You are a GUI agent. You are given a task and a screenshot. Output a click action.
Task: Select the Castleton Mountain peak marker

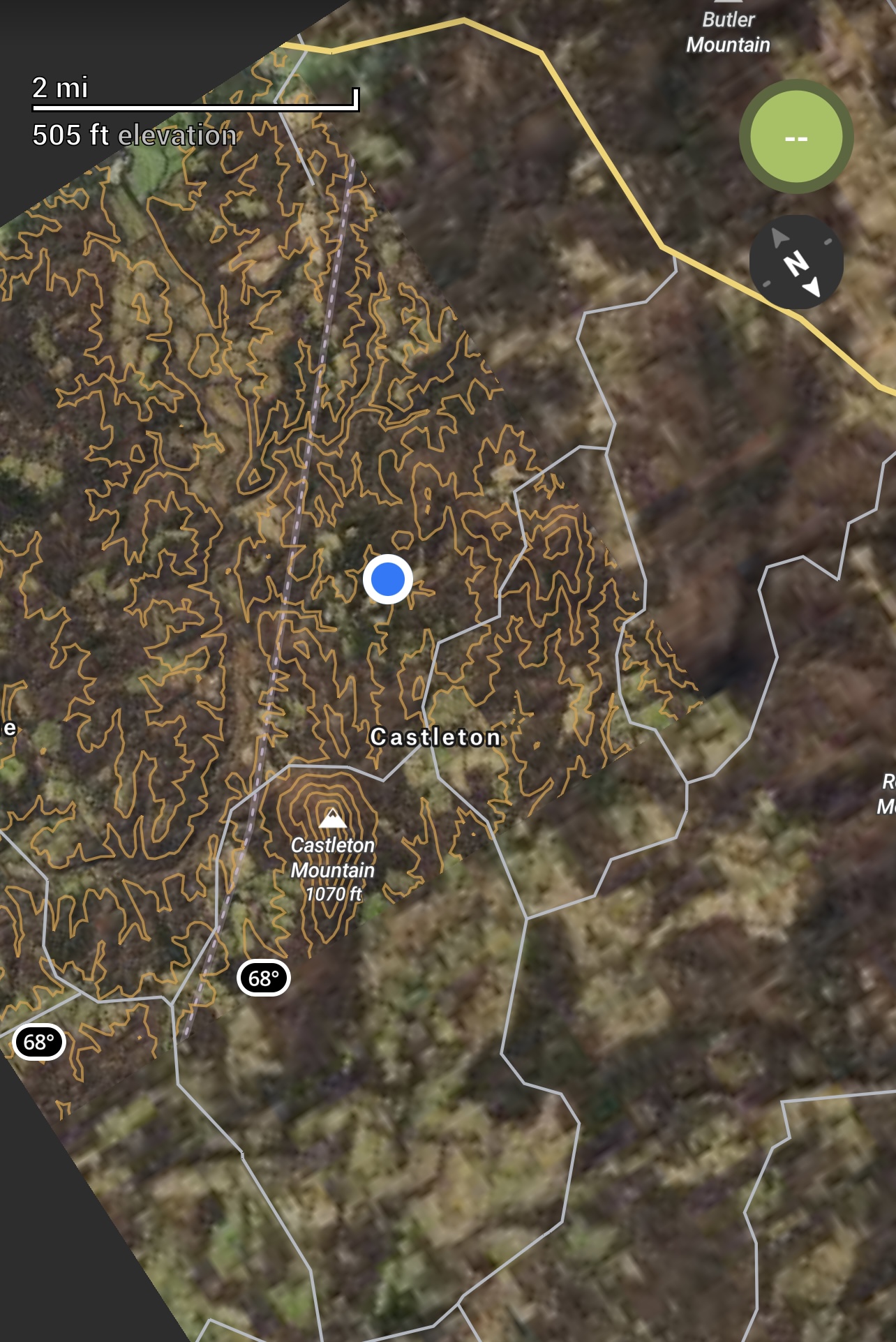pyautogui.click(x=332, y=818)
